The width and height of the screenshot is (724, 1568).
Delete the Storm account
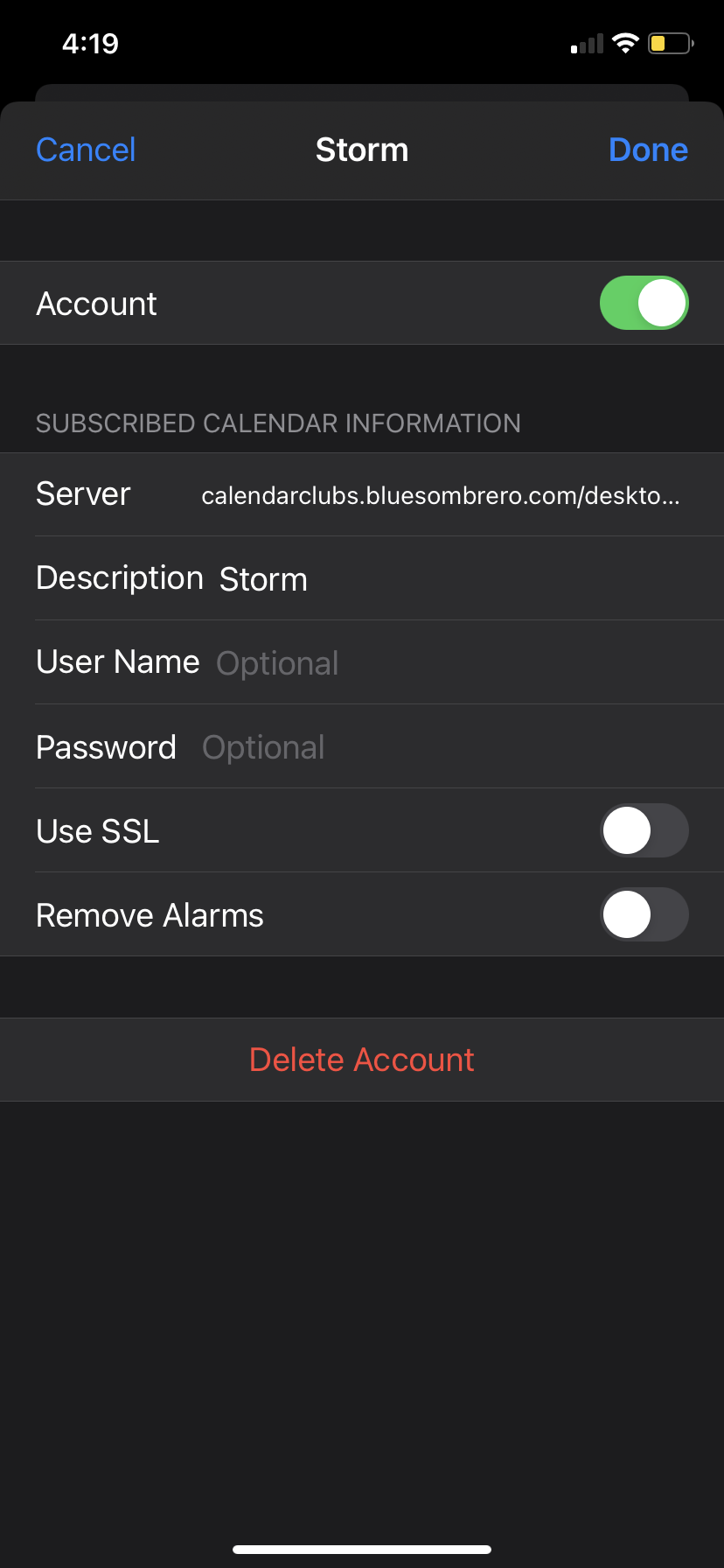[x=361, y=1060]
